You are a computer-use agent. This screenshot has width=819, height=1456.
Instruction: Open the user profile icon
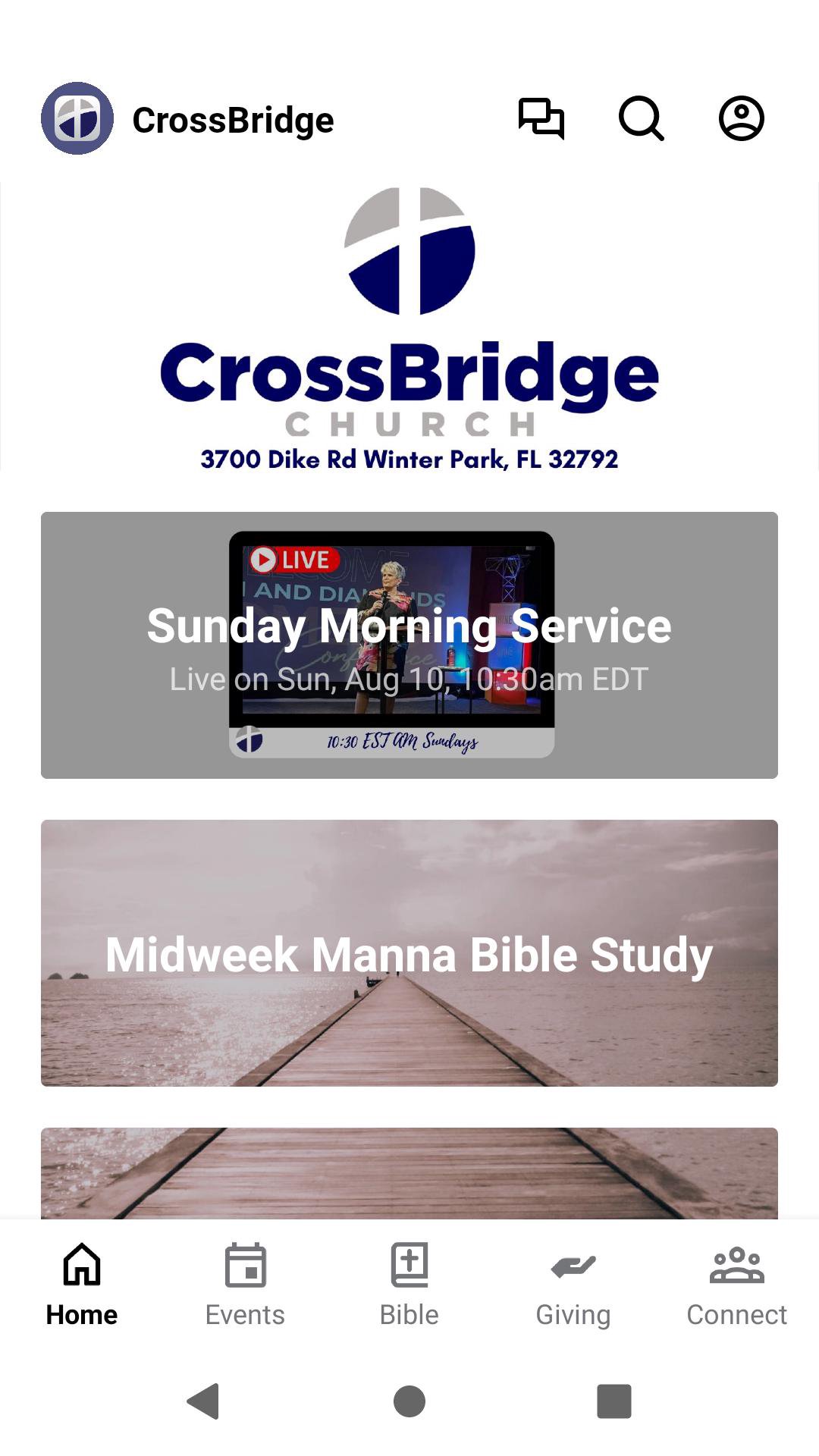point(741,119)
